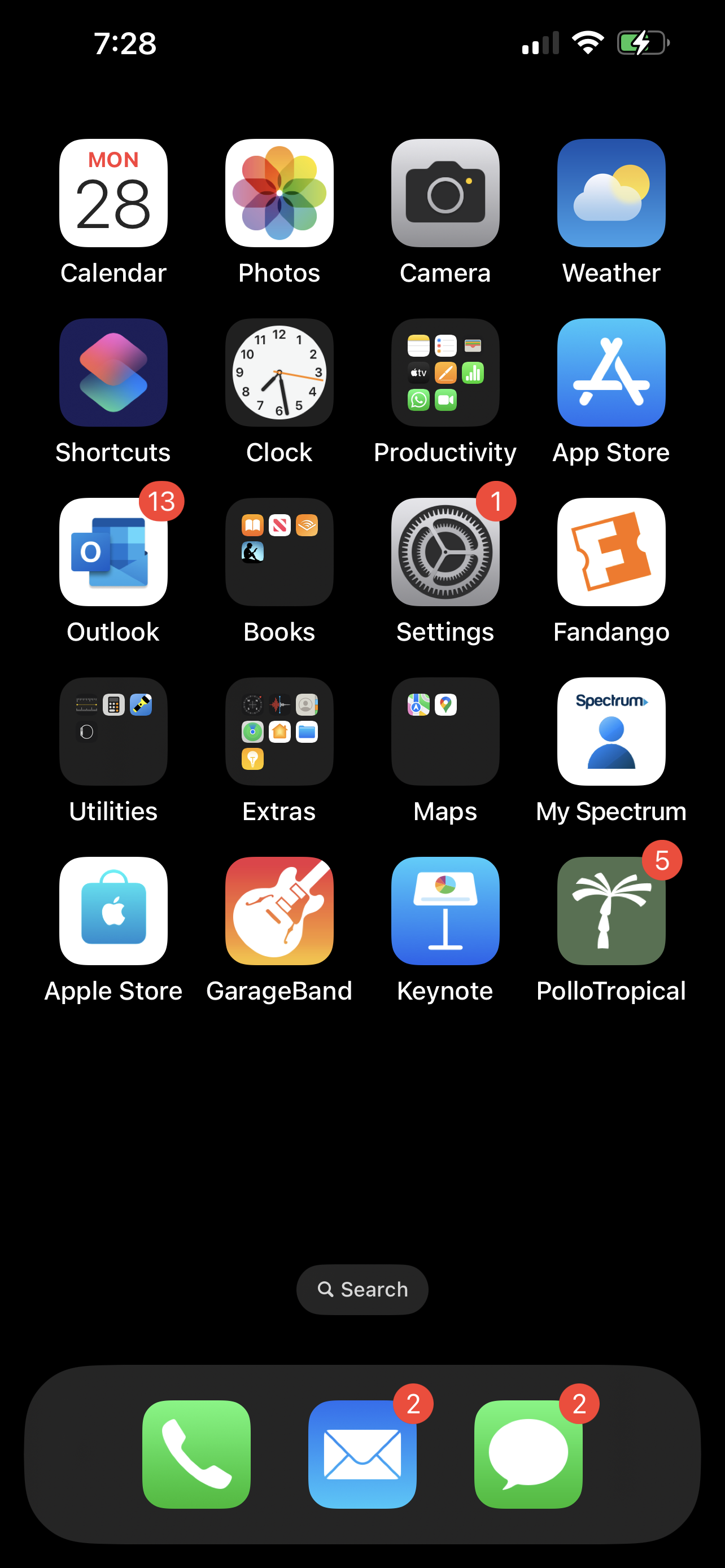
Task: Launch the My Spectrum app
Action: [x=611, y=732]
